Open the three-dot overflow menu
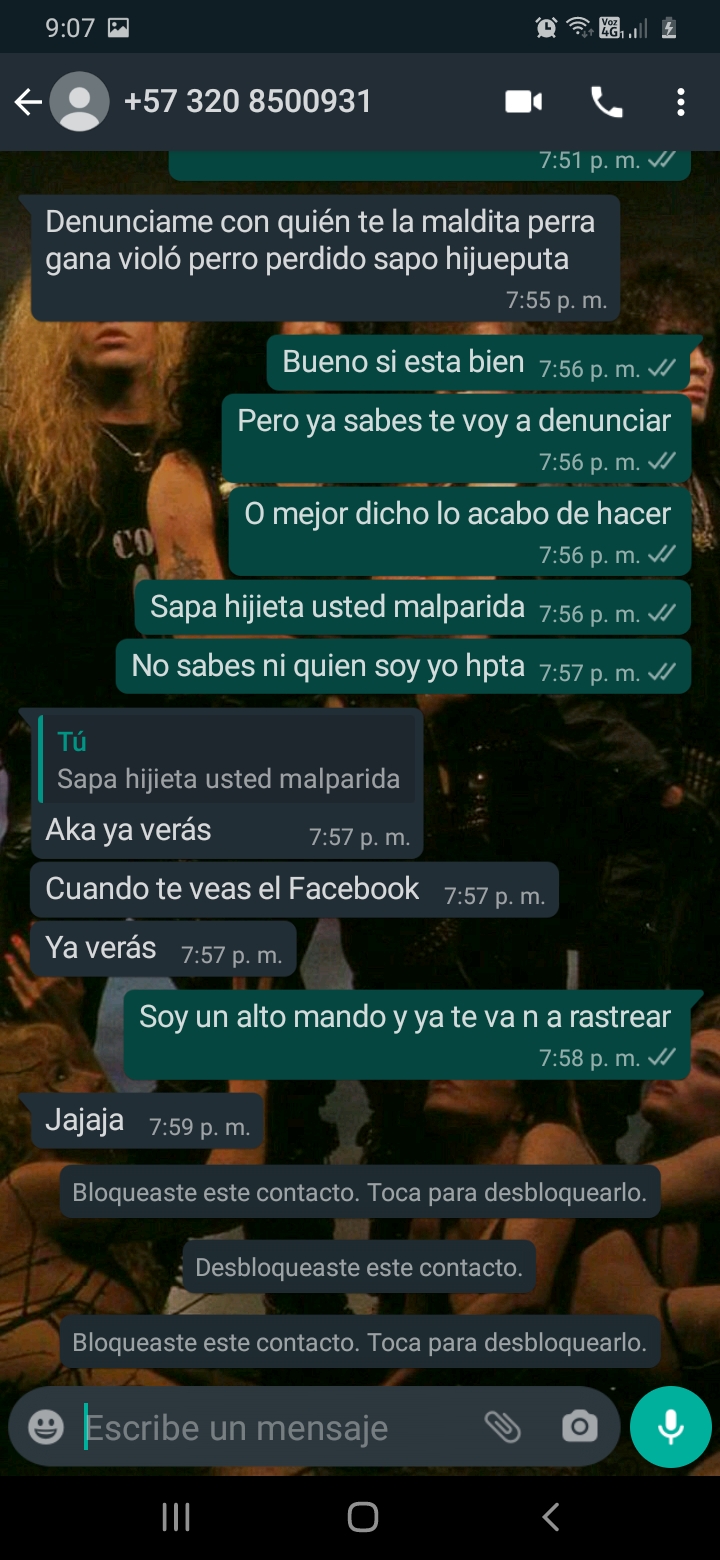 coord(680,102)
